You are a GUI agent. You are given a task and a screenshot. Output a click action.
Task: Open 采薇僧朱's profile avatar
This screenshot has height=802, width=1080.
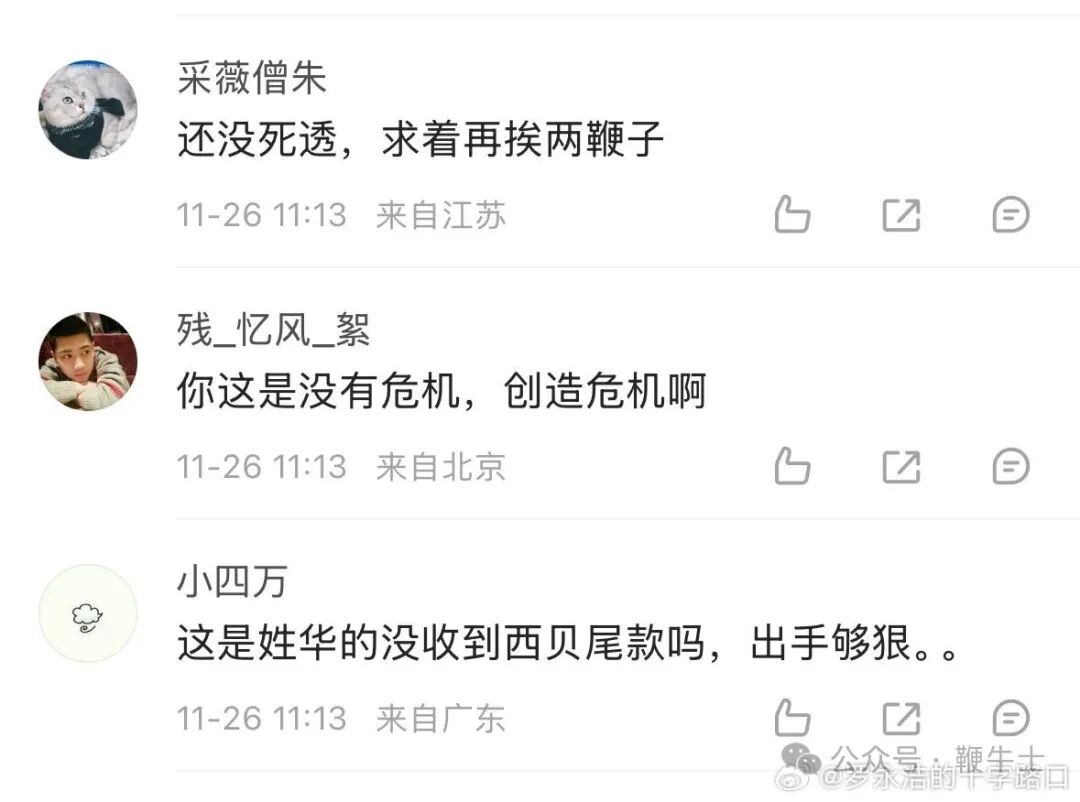coord(88,109)
